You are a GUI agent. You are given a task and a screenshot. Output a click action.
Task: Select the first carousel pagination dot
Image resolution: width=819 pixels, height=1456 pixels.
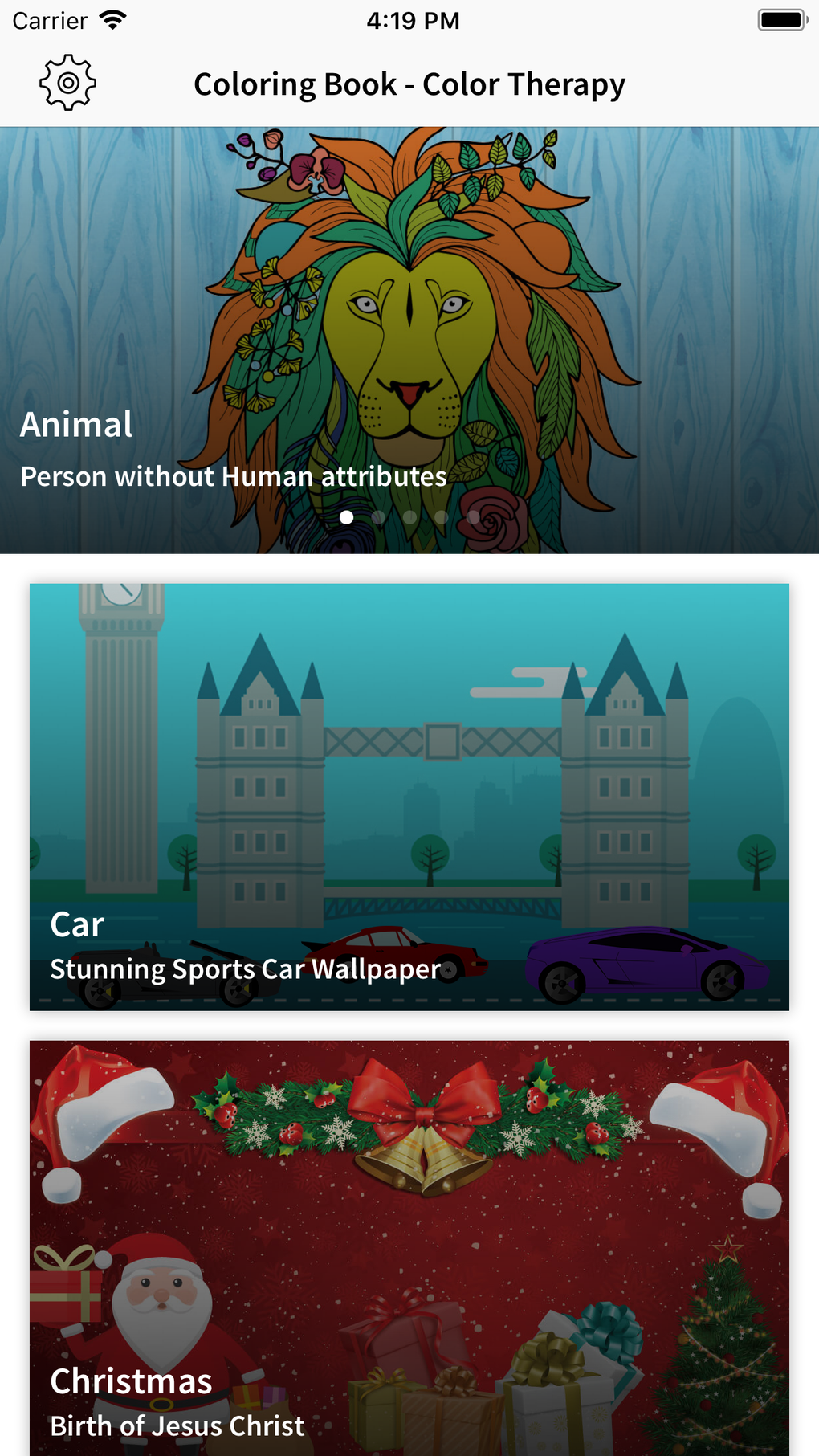(346, 517)
